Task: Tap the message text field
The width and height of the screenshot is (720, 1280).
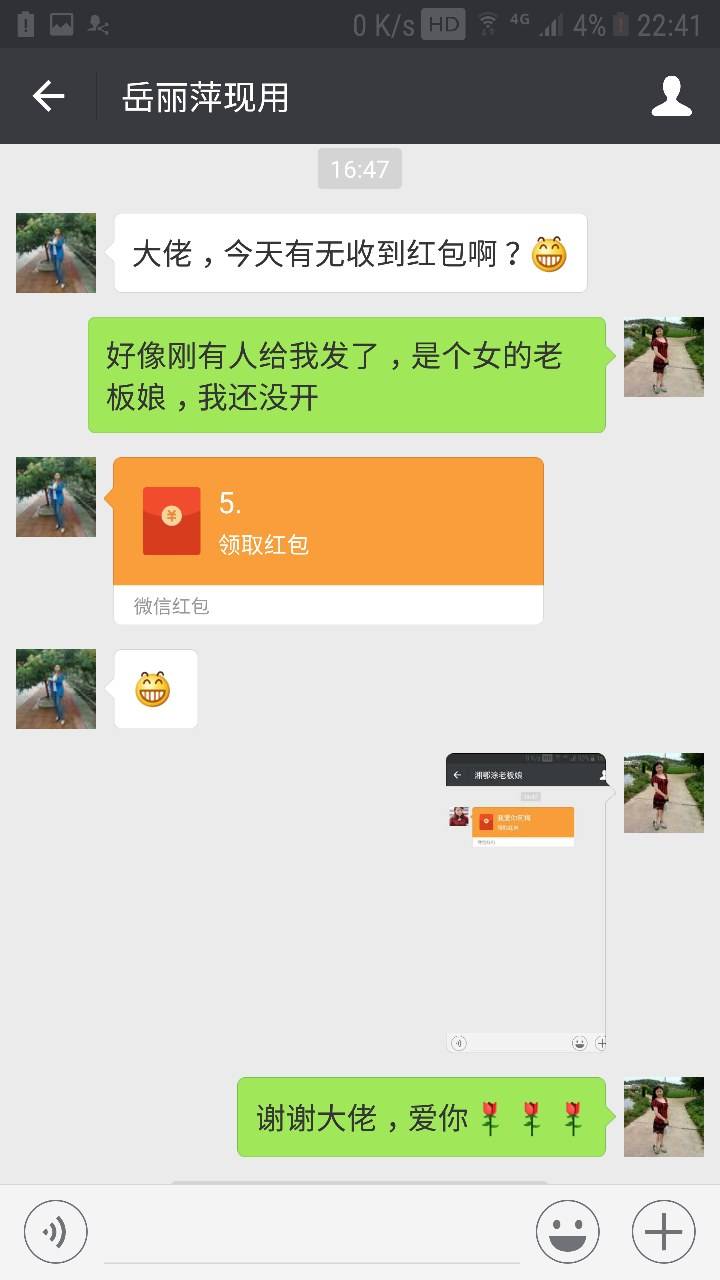Action: coord(312,1232)
